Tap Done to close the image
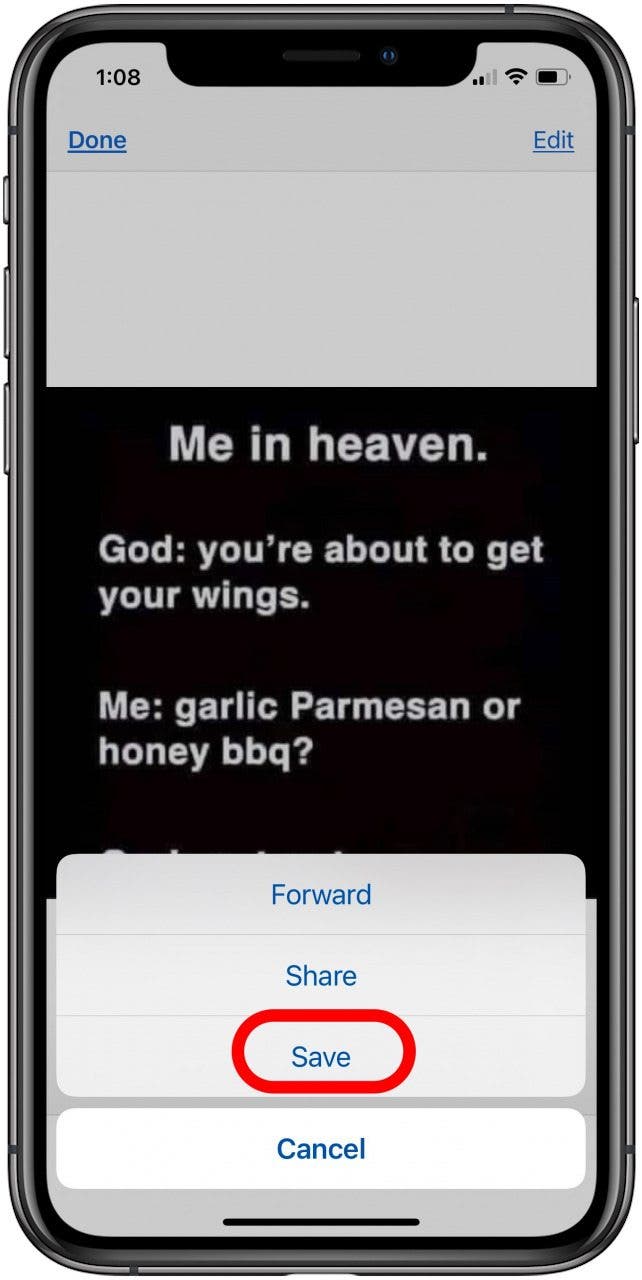 pyautogui.click(x=97, y=140)
